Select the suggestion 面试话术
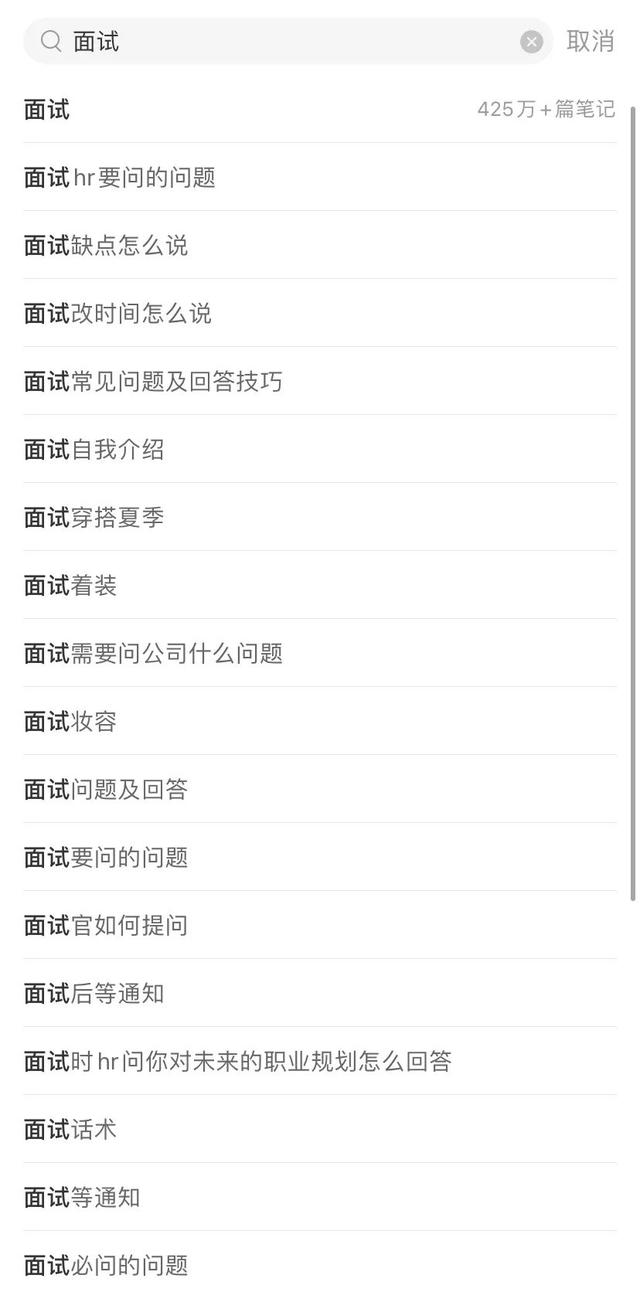 [319, 1130]
